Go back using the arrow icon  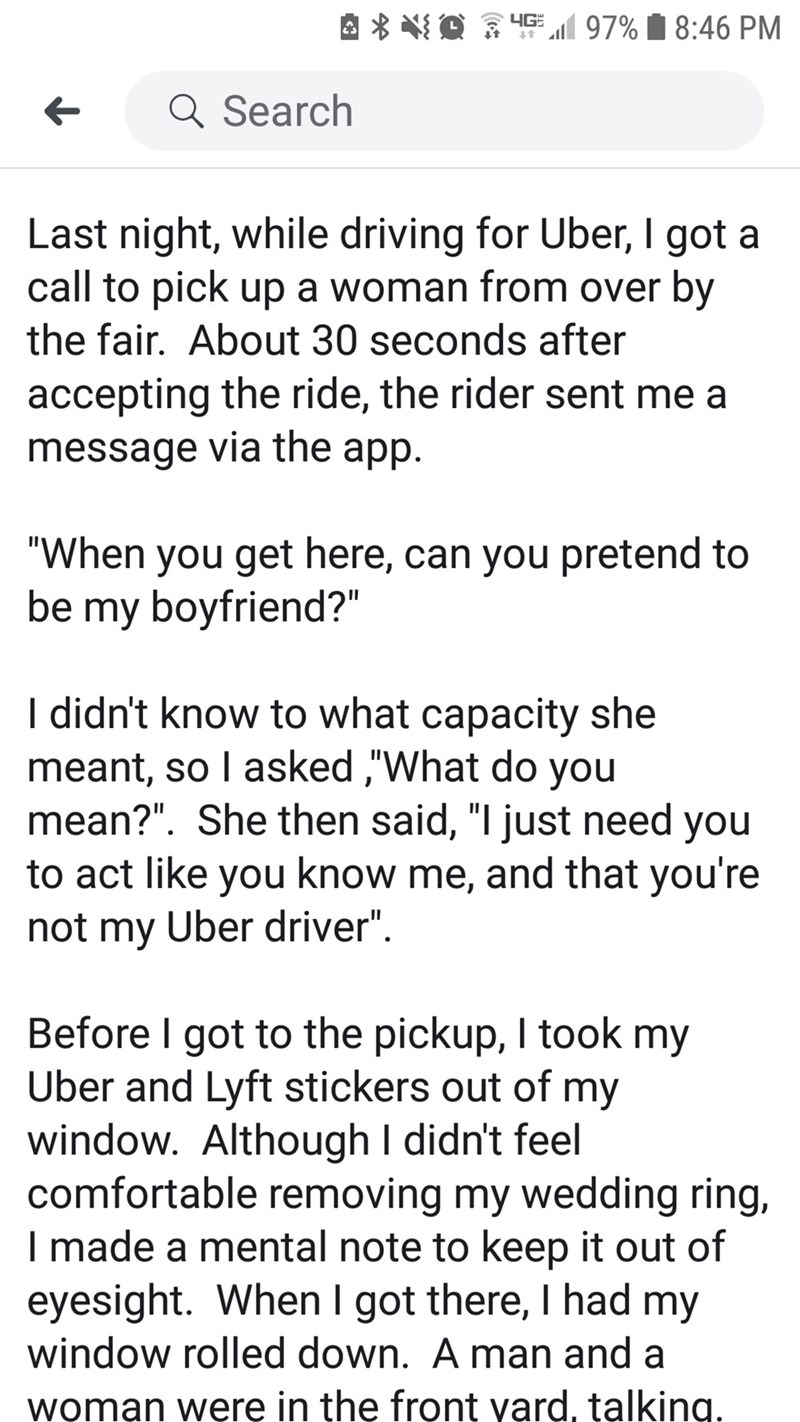point(61,112)
